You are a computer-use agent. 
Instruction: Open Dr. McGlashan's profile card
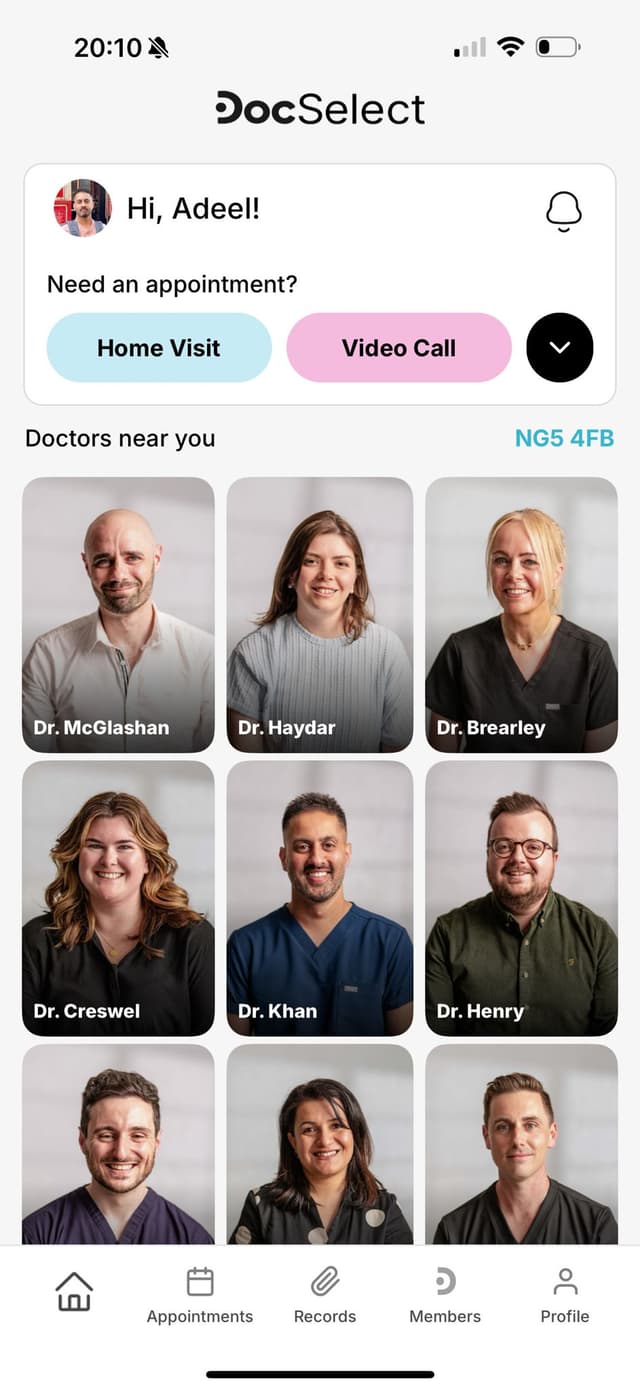(x=118, y=614)
